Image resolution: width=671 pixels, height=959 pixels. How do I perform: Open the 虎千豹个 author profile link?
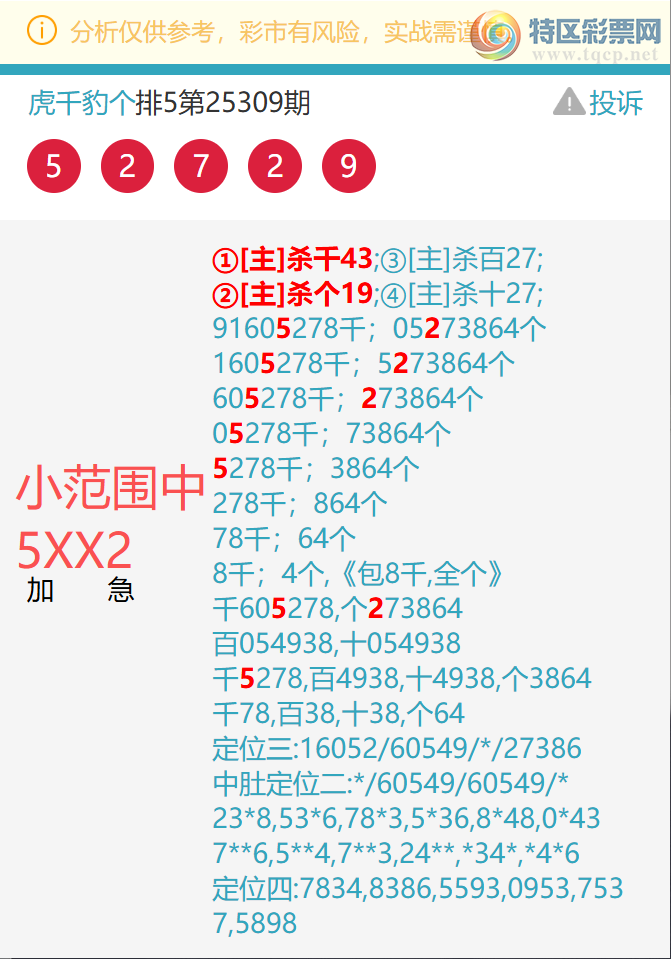[x=80, y=103]
